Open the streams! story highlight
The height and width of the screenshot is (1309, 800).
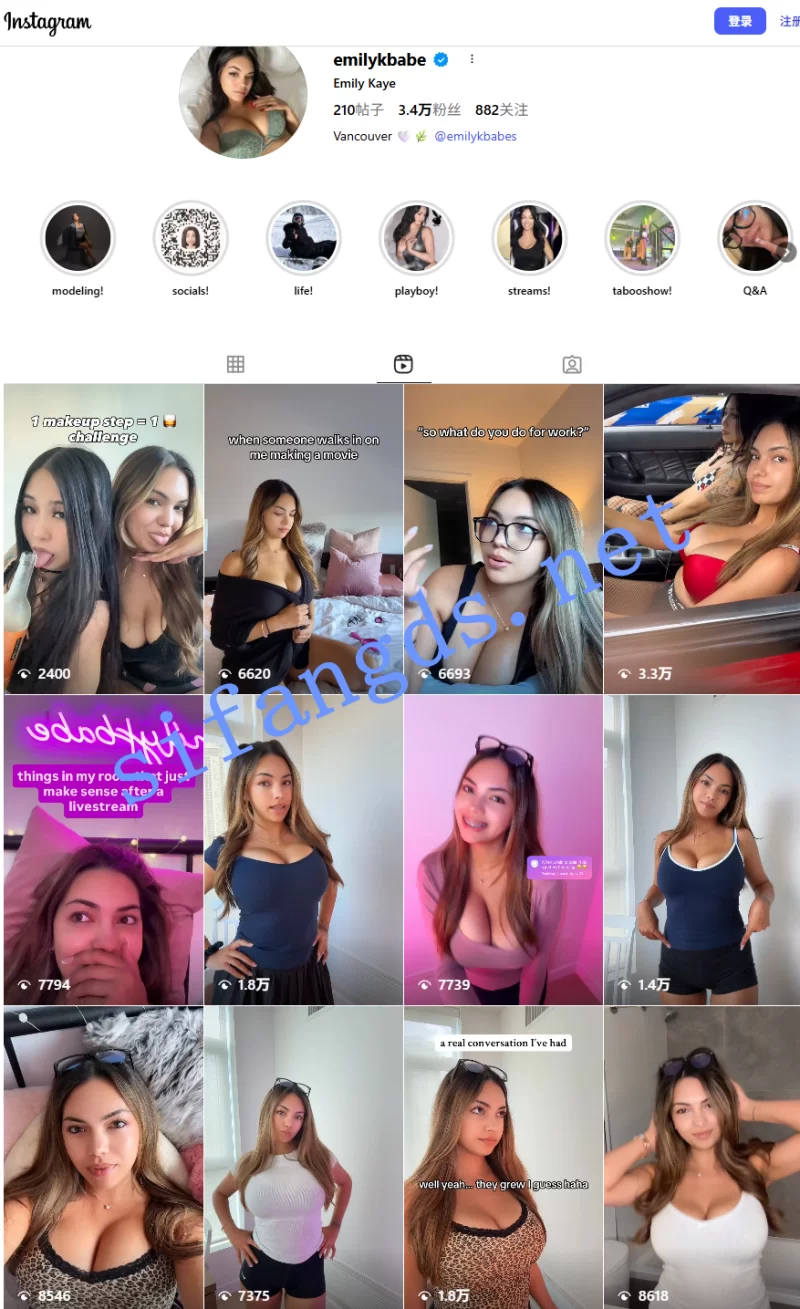(529, 239)
